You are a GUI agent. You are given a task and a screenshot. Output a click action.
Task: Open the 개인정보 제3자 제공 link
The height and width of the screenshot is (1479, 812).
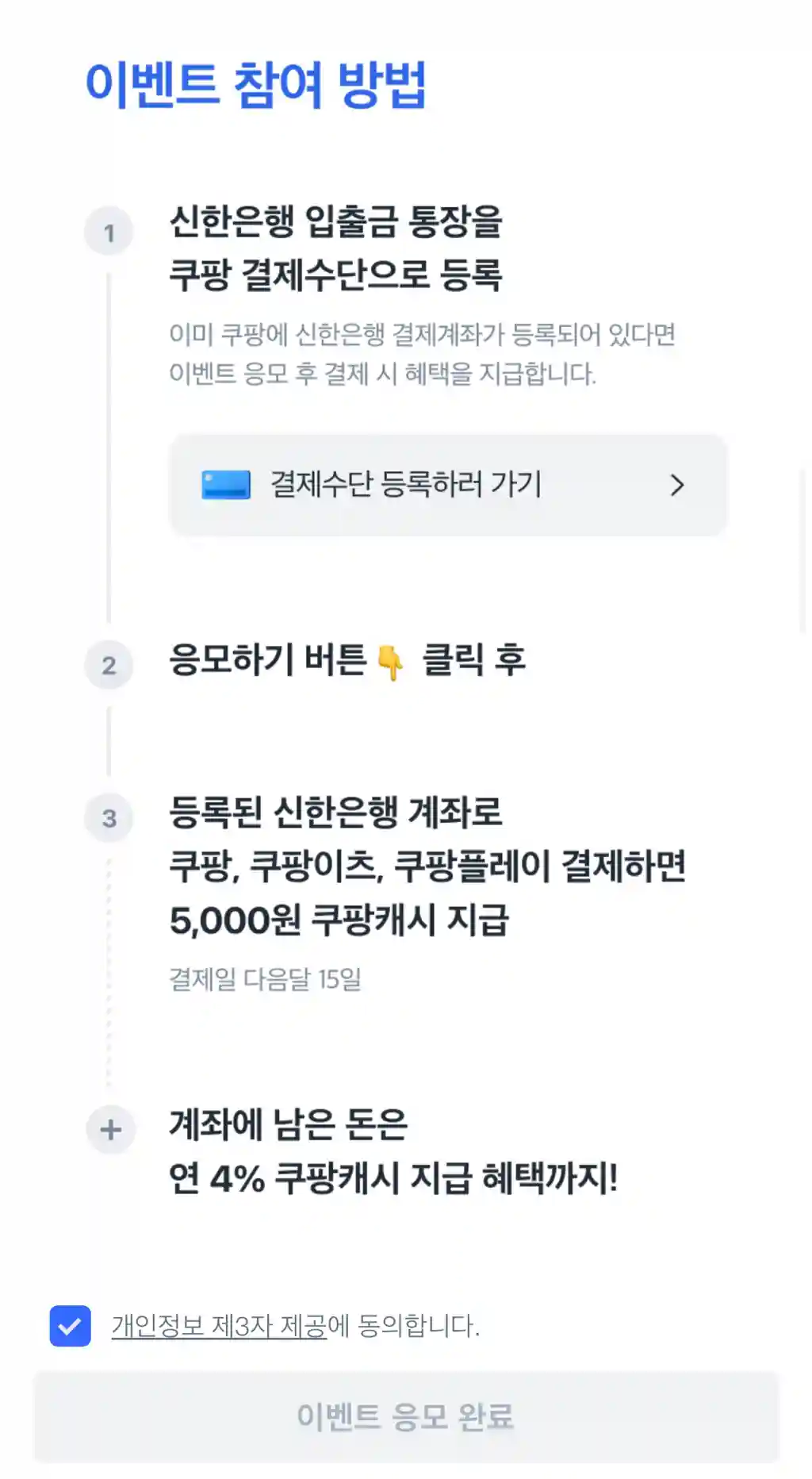tap(219, 1326)
